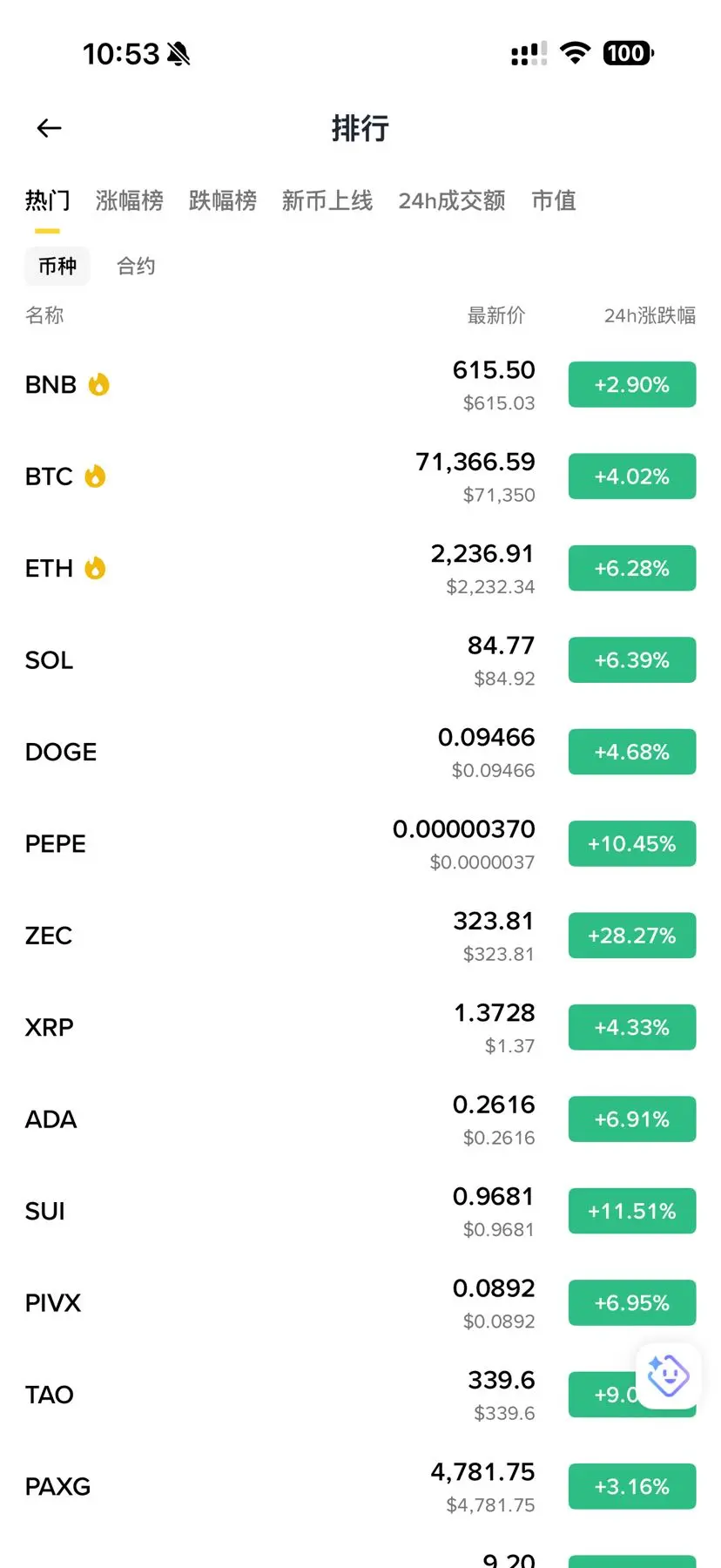Go back using the arrow icon
721x1568 pixels.
click(50, 129)
